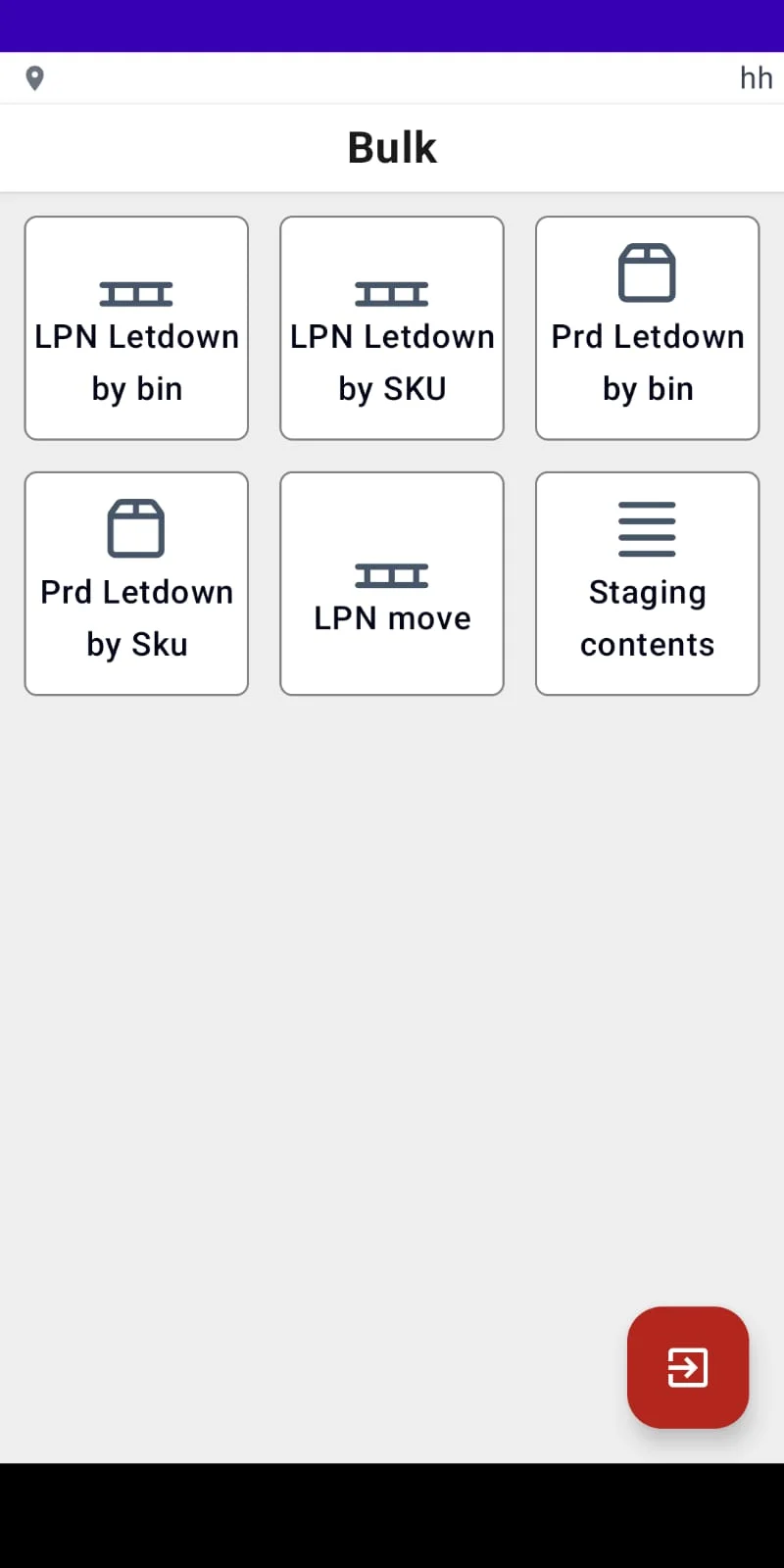Open Prd Letdown by Sku
784x1568 pixels.
coord(136,583)
